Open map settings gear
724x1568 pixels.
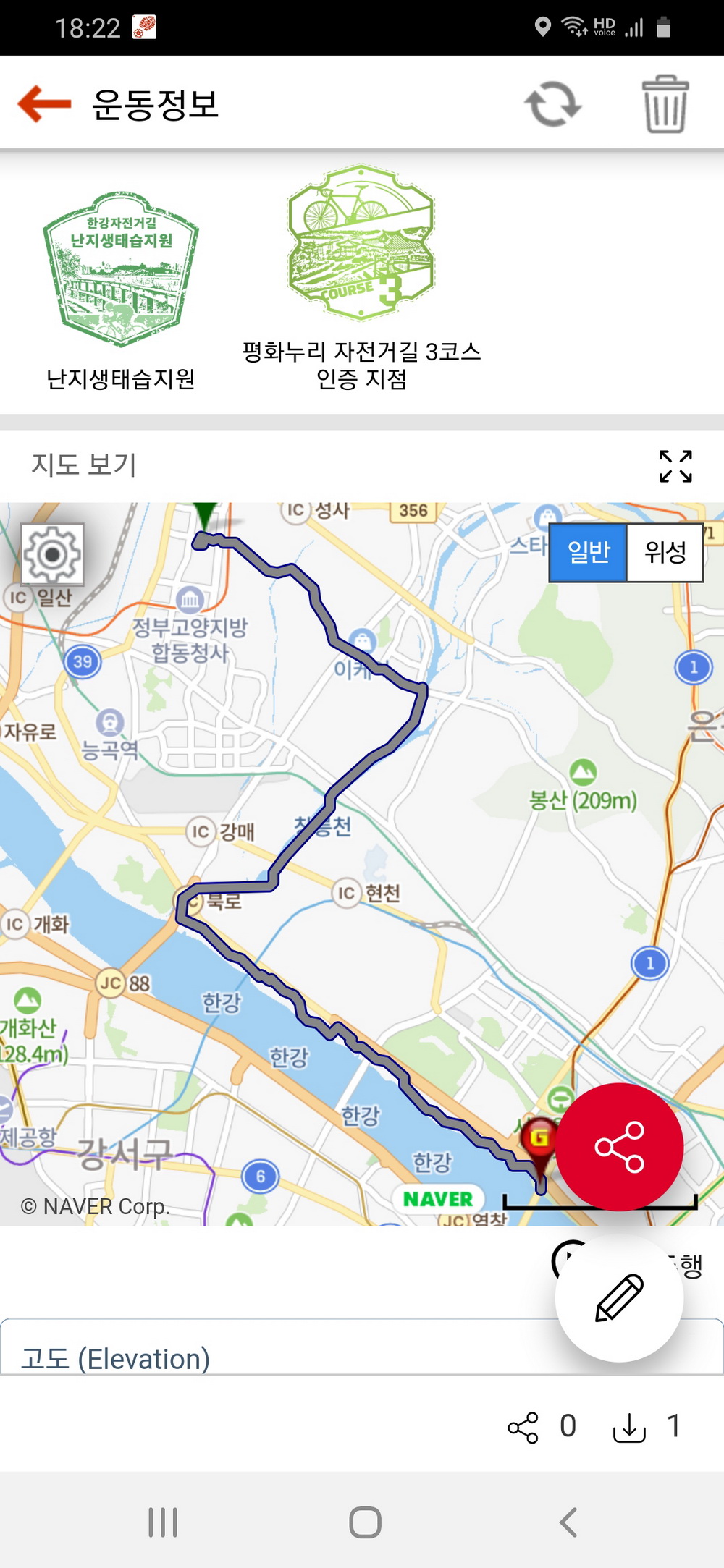52,554
